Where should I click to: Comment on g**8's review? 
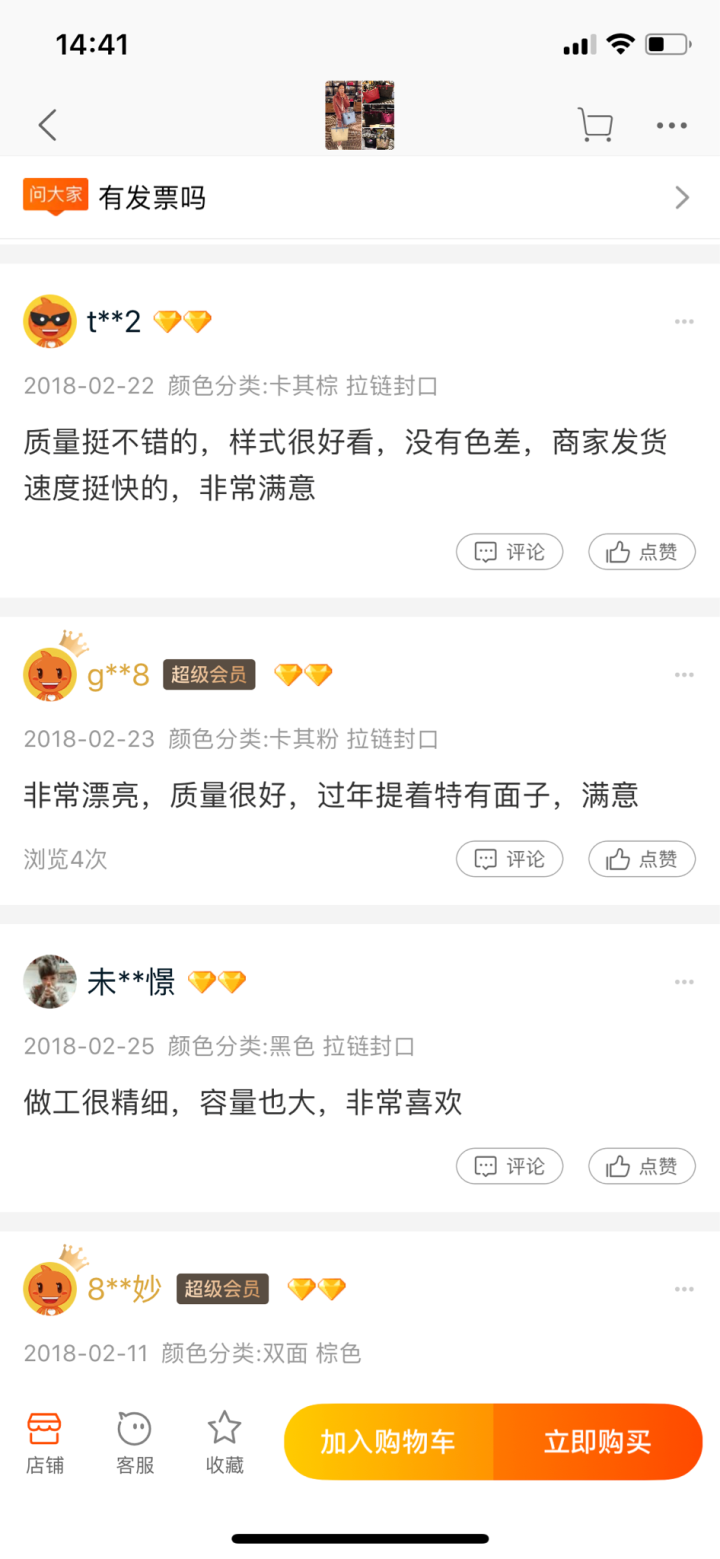[509, 859]
